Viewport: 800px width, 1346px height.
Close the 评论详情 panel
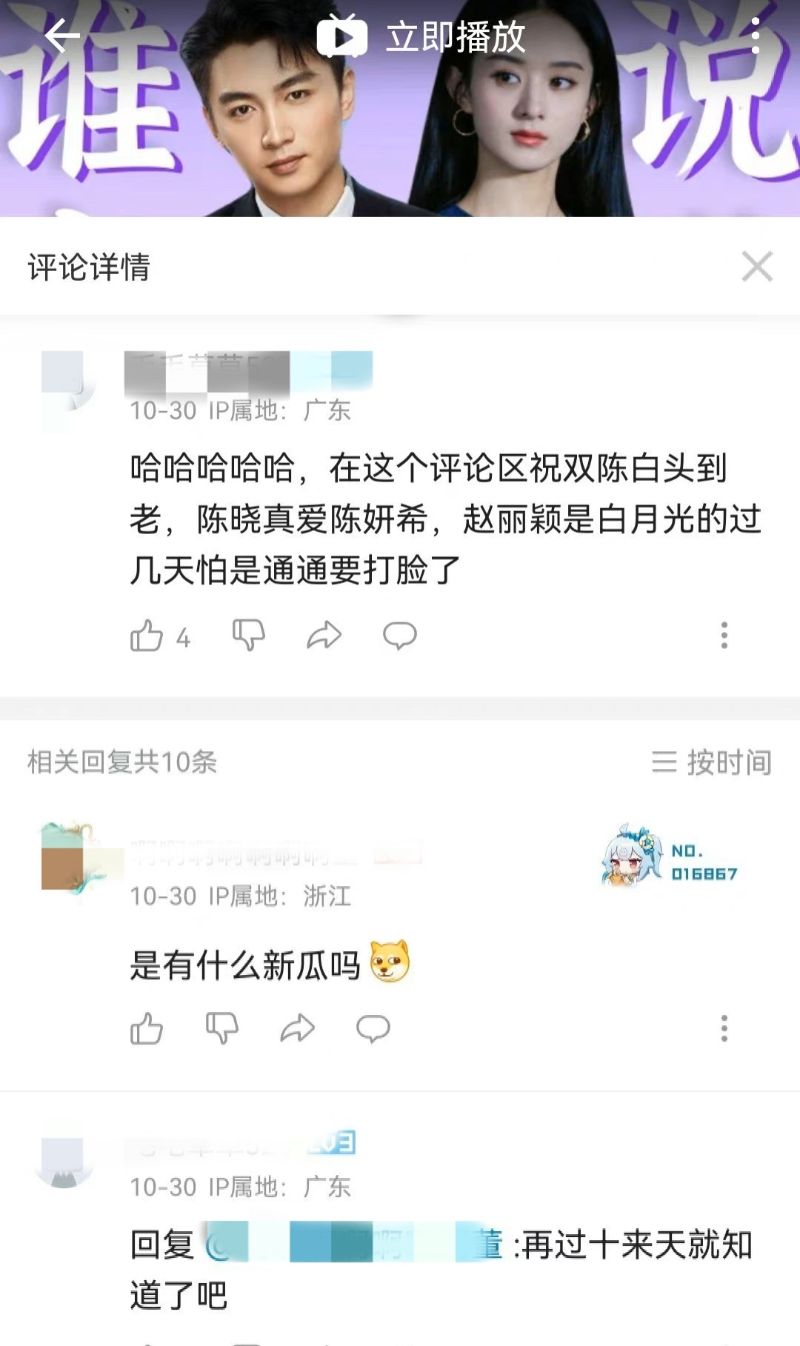pyautogui.click(x=757, y=267)
